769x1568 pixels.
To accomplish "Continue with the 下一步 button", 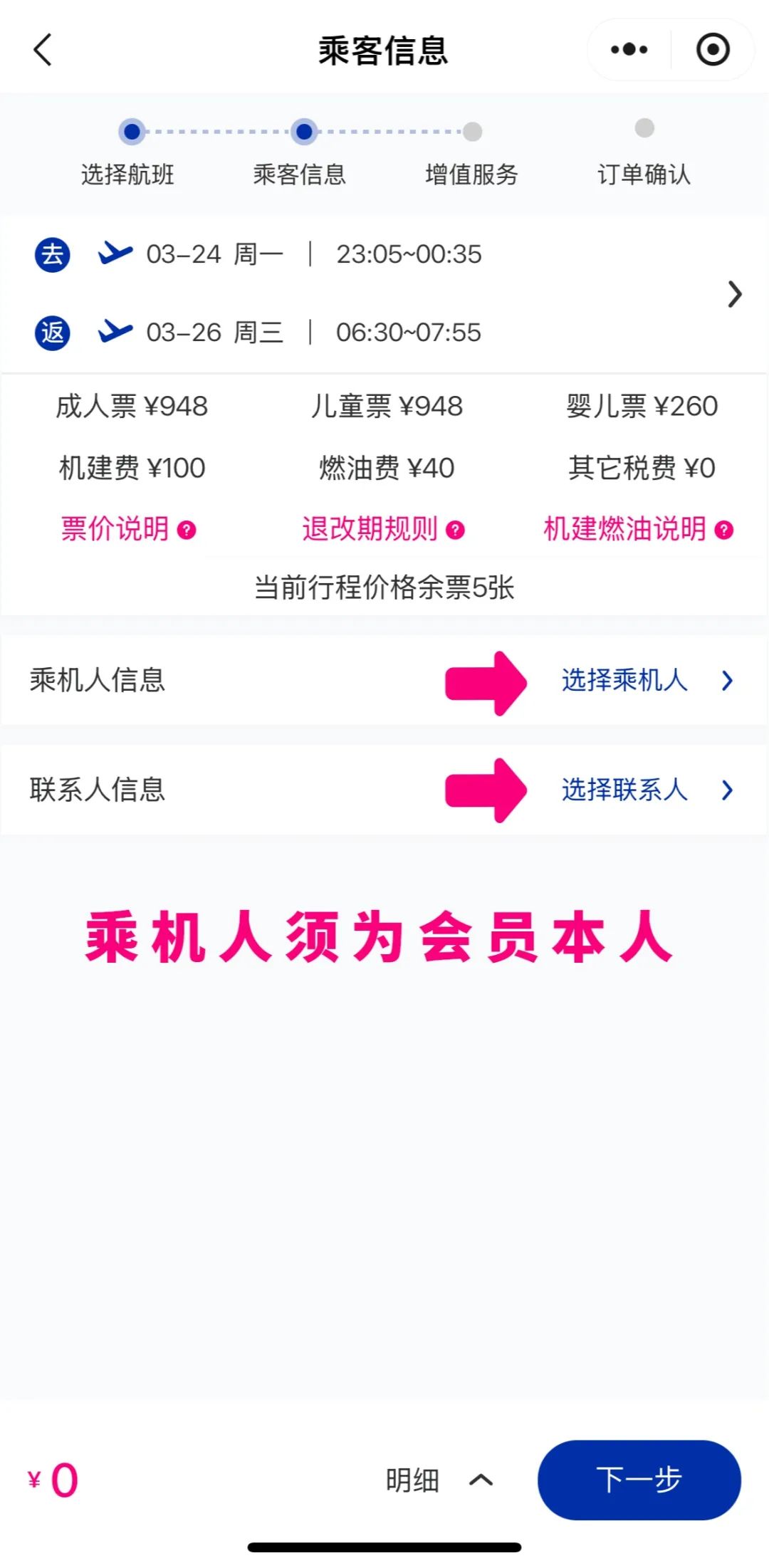I will click(639, 1480).
